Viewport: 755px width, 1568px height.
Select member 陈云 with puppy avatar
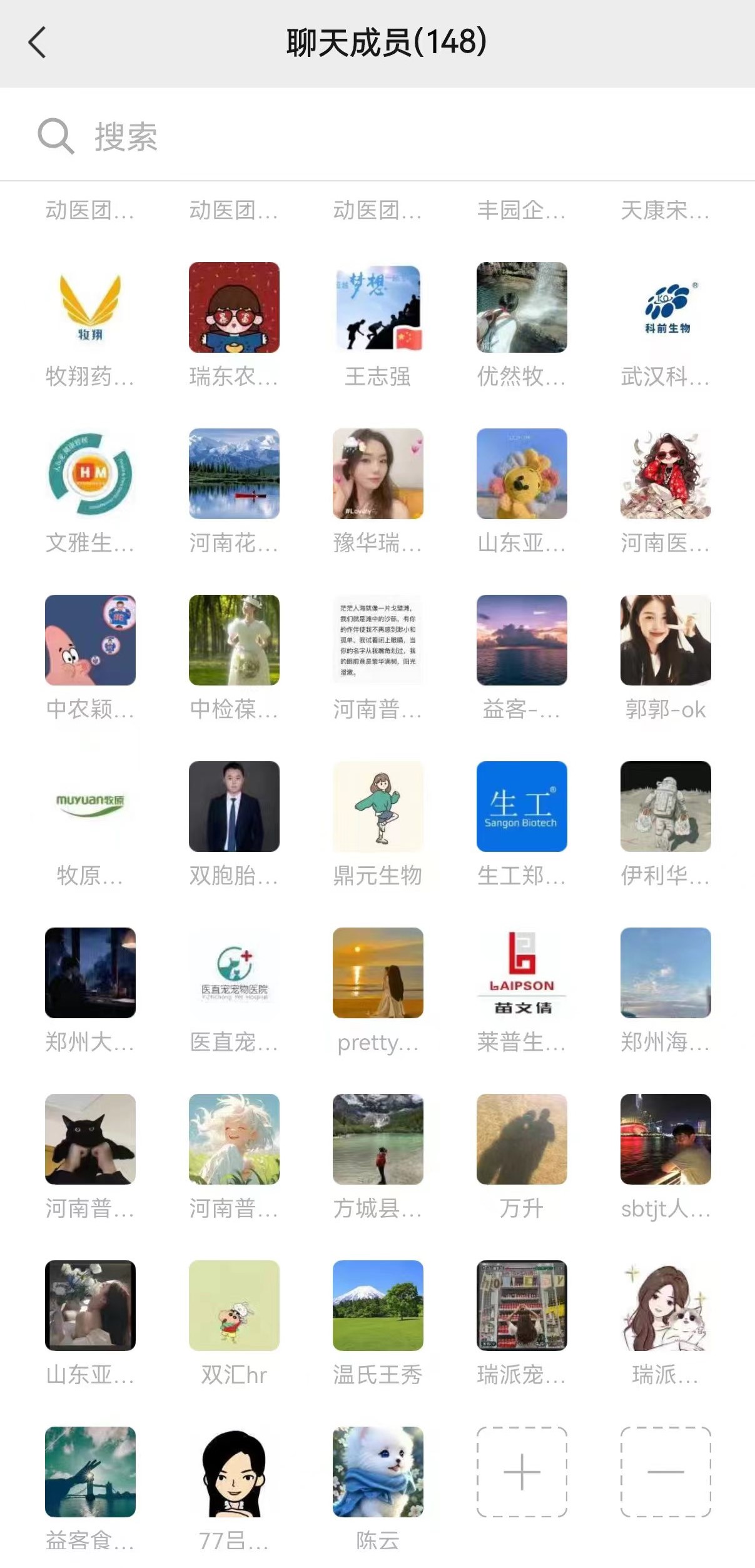pos(378,1471)
